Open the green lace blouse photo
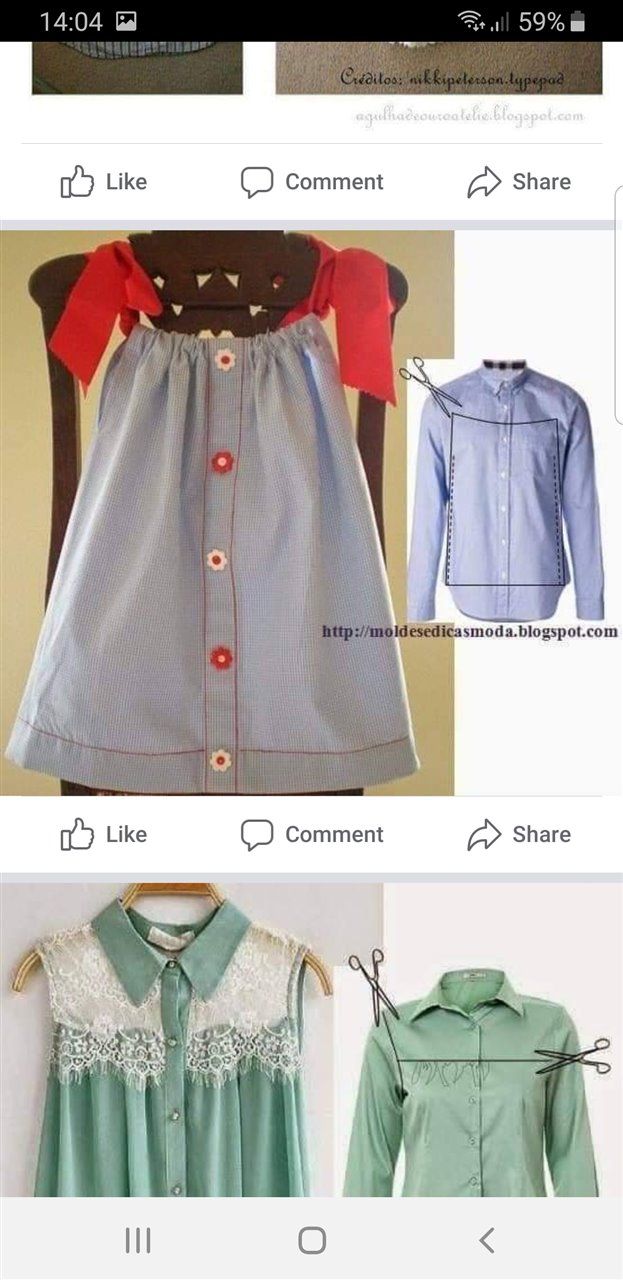Image resolution: width=623 pixels, height=1280 pixels. (311, 1040)
